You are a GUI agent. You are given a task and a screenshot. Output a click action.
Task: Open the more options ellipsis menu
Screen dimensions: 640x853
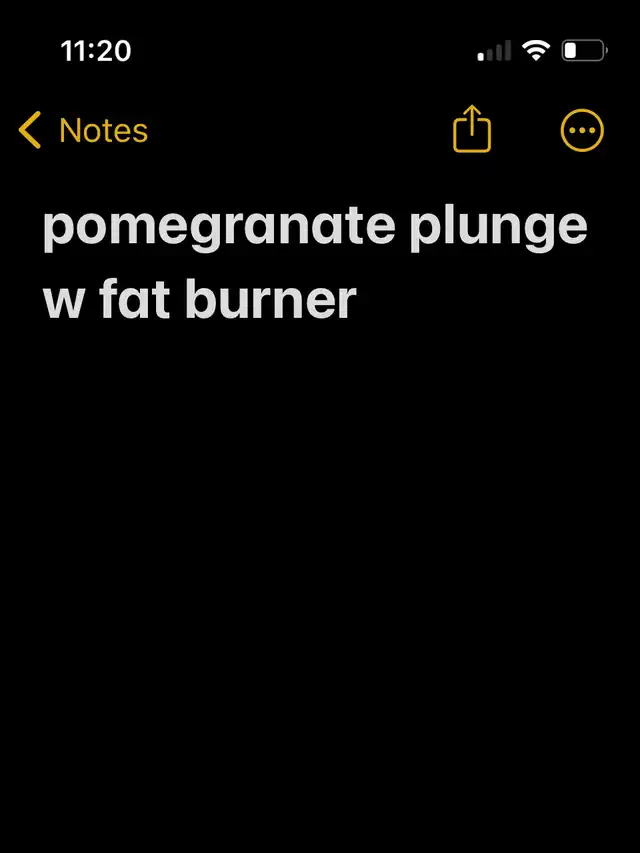click(x=581, y=131)
